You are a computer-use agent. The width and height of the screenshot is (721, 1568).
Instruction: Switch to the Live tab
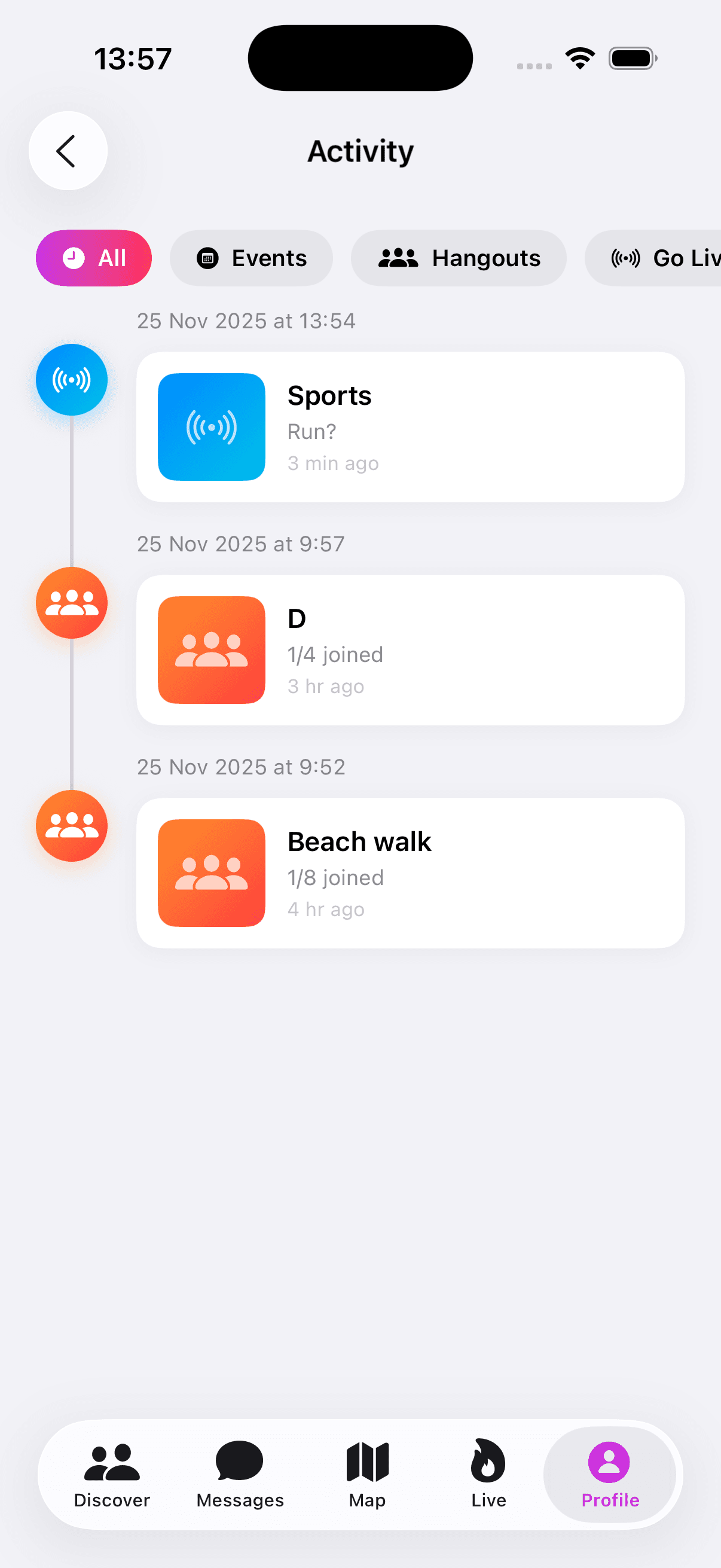coord(488,1474)
